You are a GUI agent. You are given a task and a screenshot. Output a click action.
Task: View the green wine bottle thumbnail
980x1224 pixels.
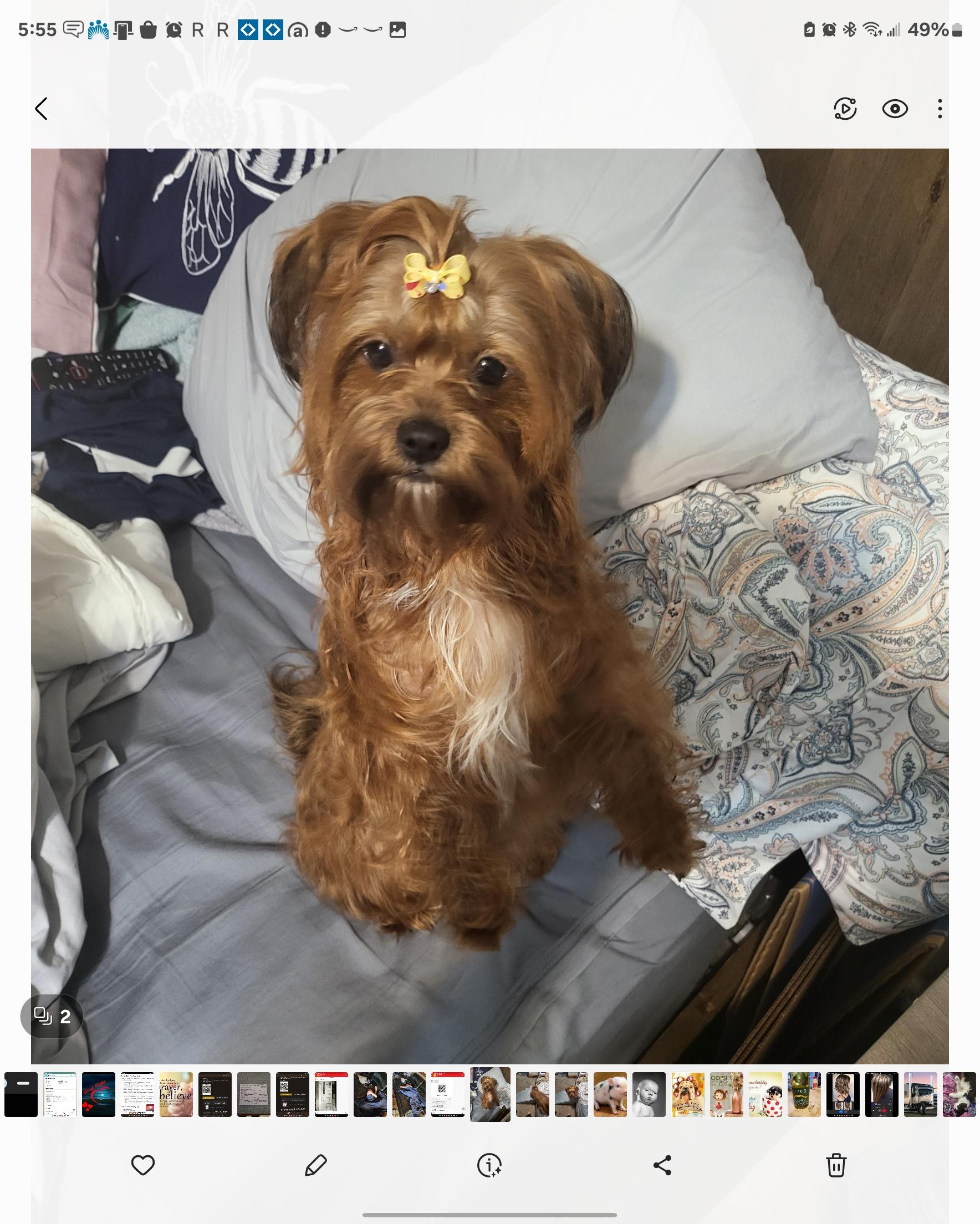pos(804,1094)
